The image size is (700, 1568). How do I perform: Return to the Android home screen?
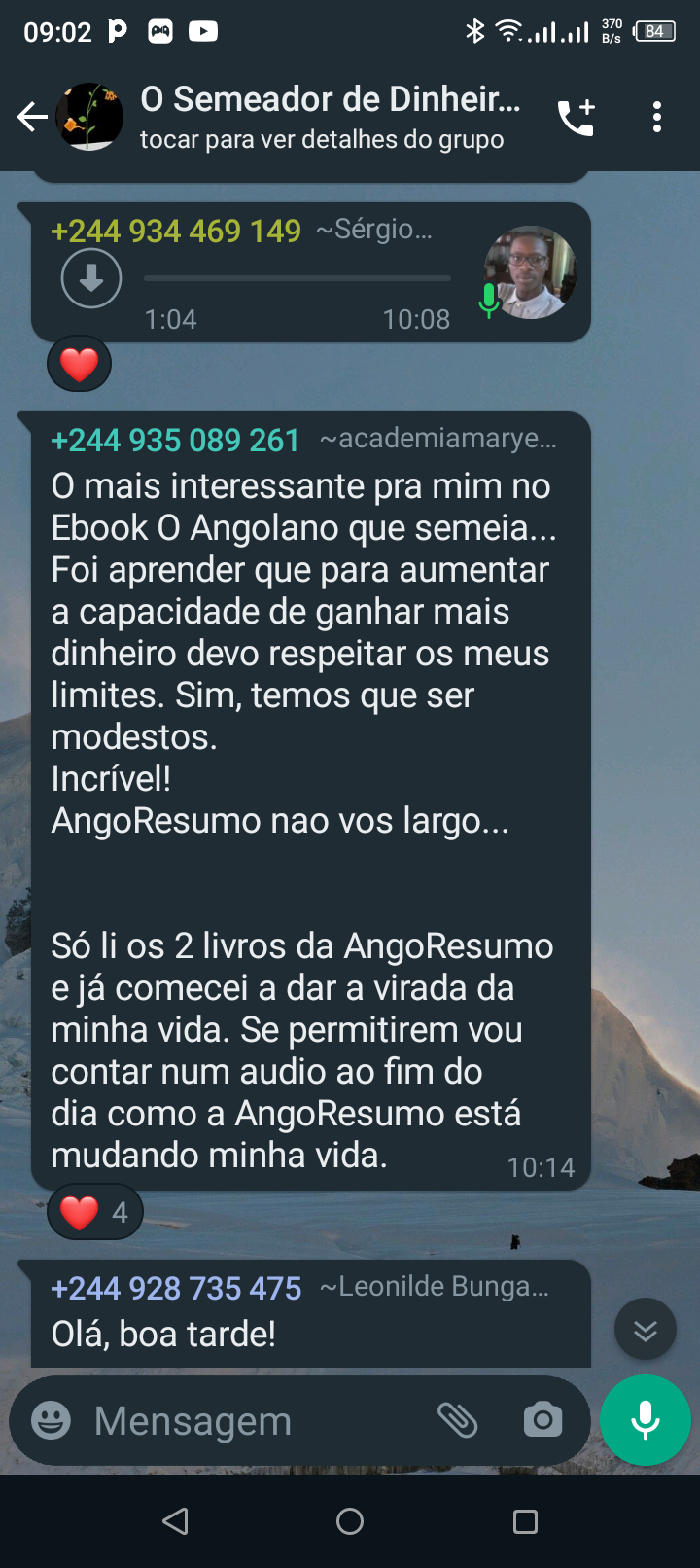350,1521
